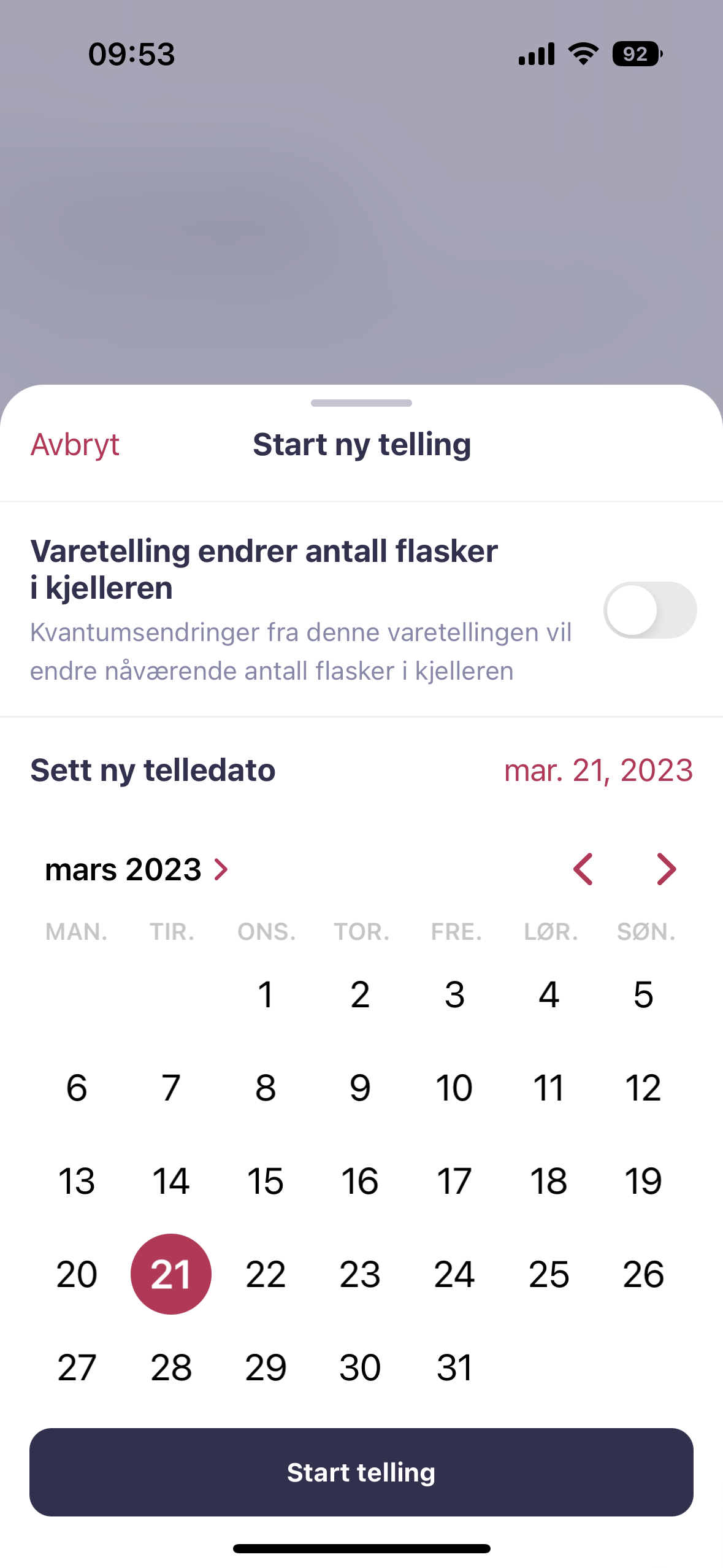Pick March 22 on the calendar
The height and width of the screenshot is (1568, 723).
(x=266, y=1274)
